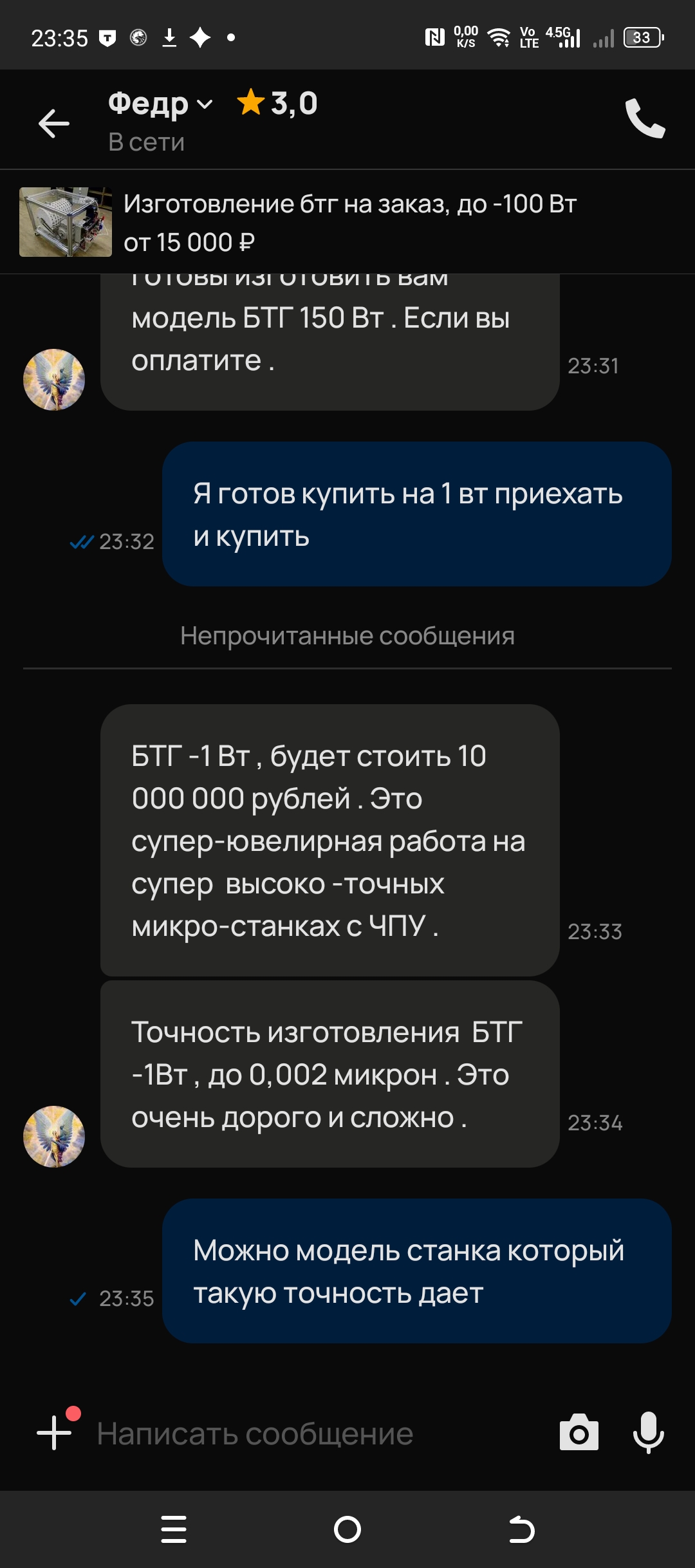The image size is (695, 1568).
Task: Call Федр using the phone icon
Action: click(645, 119)
